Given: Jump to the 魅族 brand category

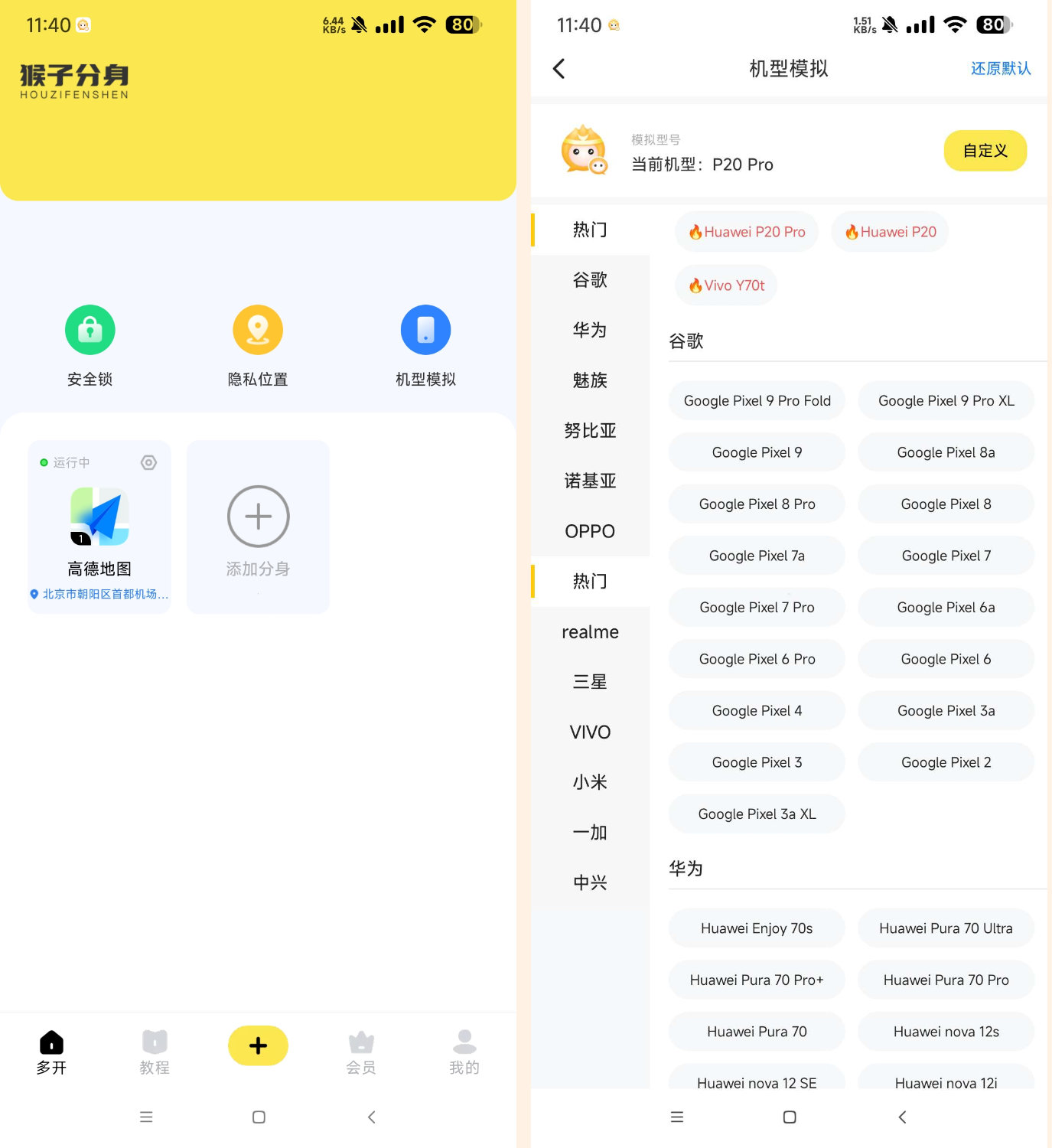Looking at the screenshot, I should (x=590, y=380).
